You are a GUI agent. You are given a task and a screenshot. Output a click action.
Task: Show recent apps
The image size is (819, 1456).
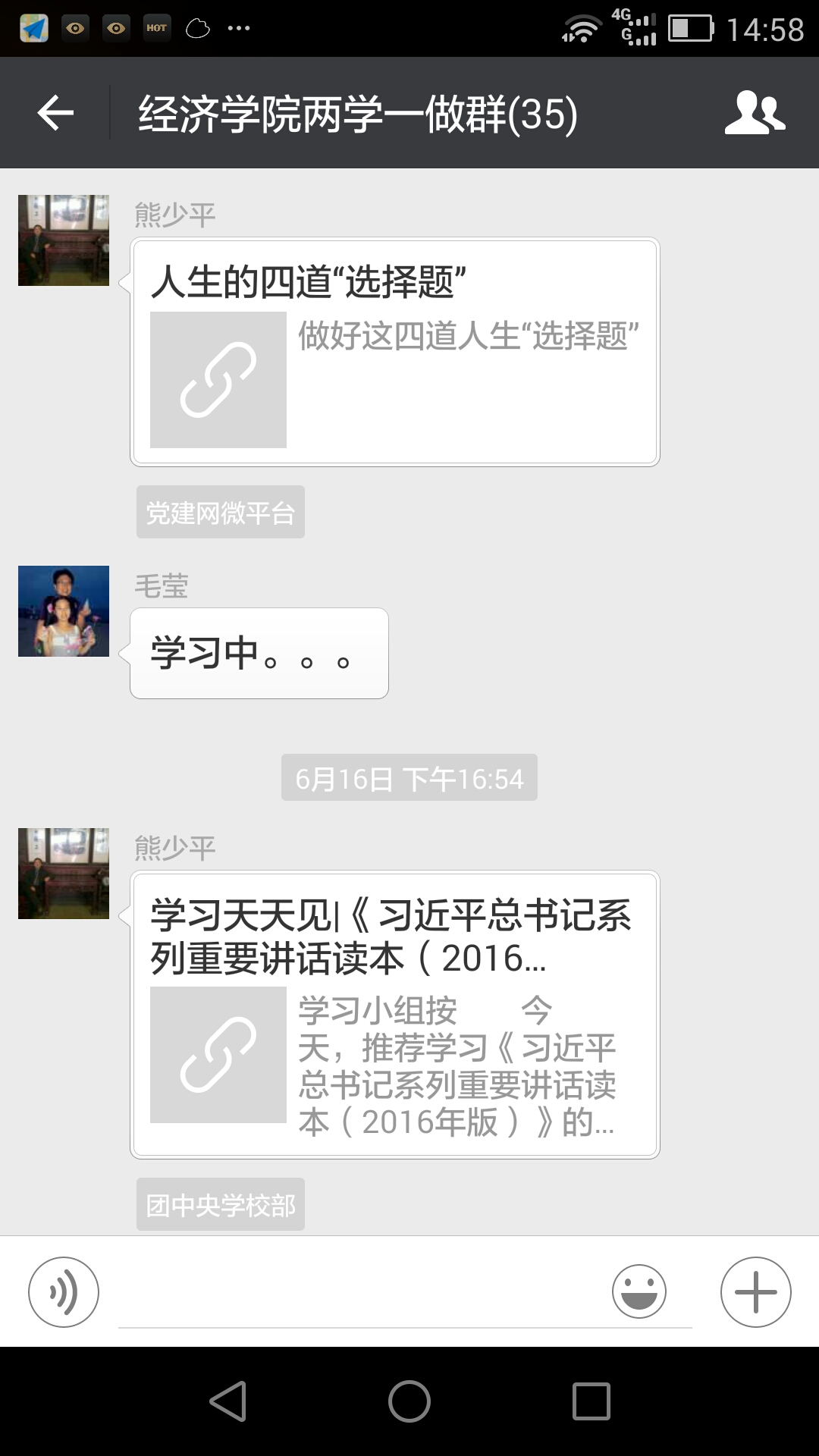591,1401
